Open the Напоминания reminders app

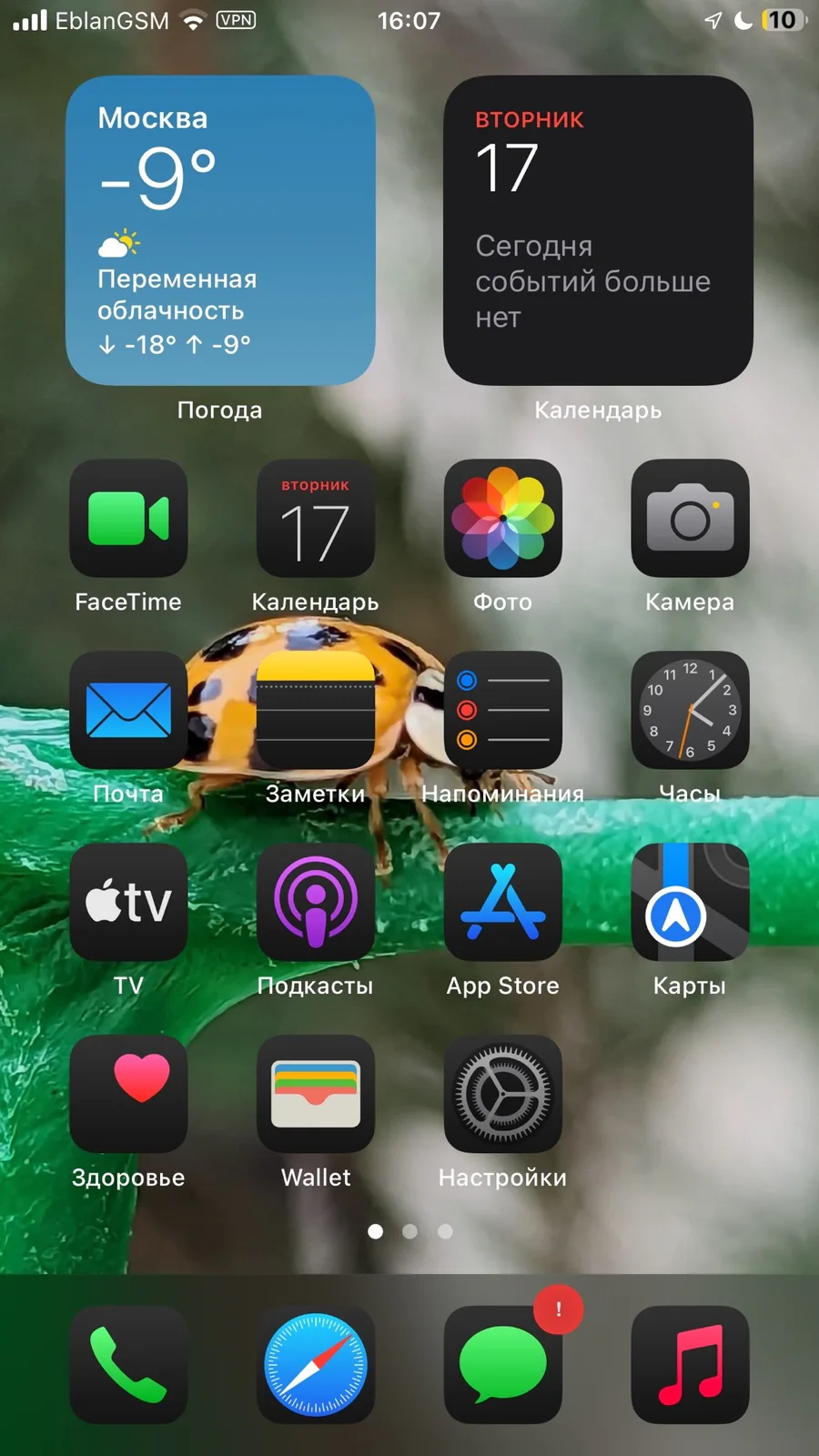pos(502,710)
